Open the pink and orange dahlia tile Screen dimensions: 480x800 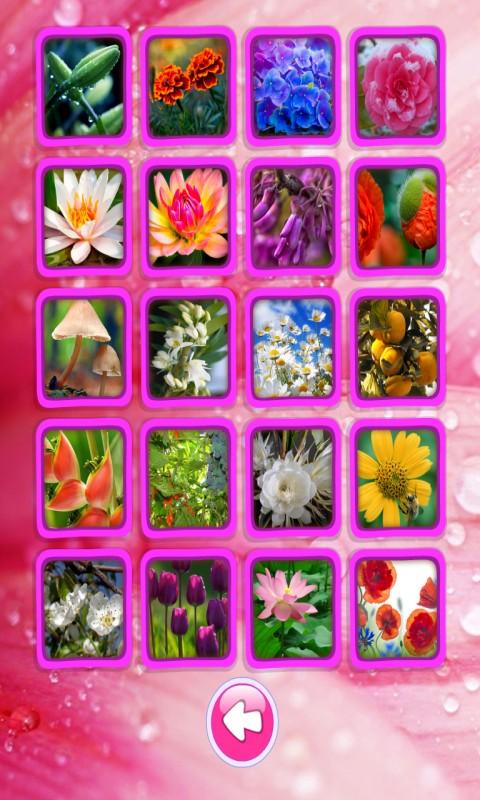pos(188,217)
